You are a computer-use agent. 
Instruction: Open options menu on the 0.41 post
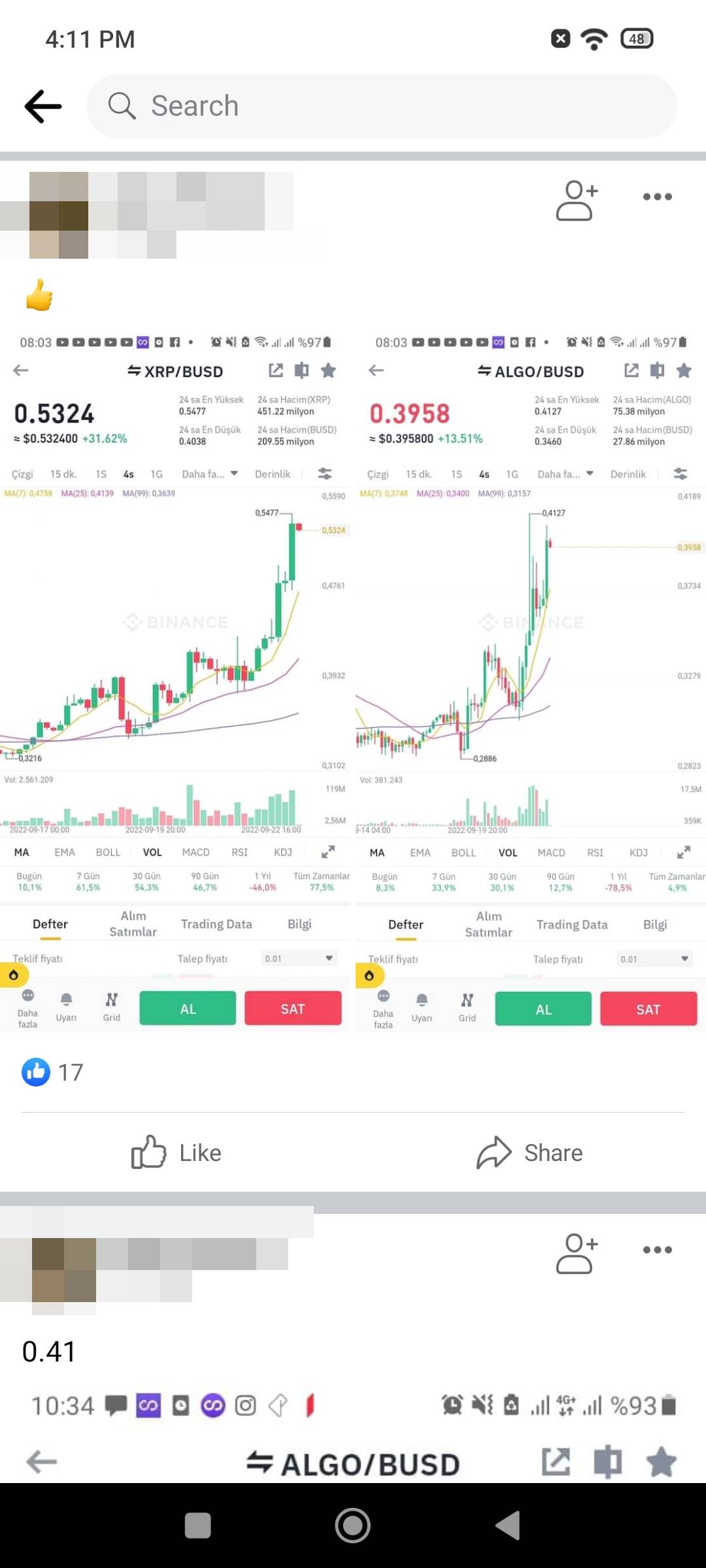click(x=657, y=1250)
